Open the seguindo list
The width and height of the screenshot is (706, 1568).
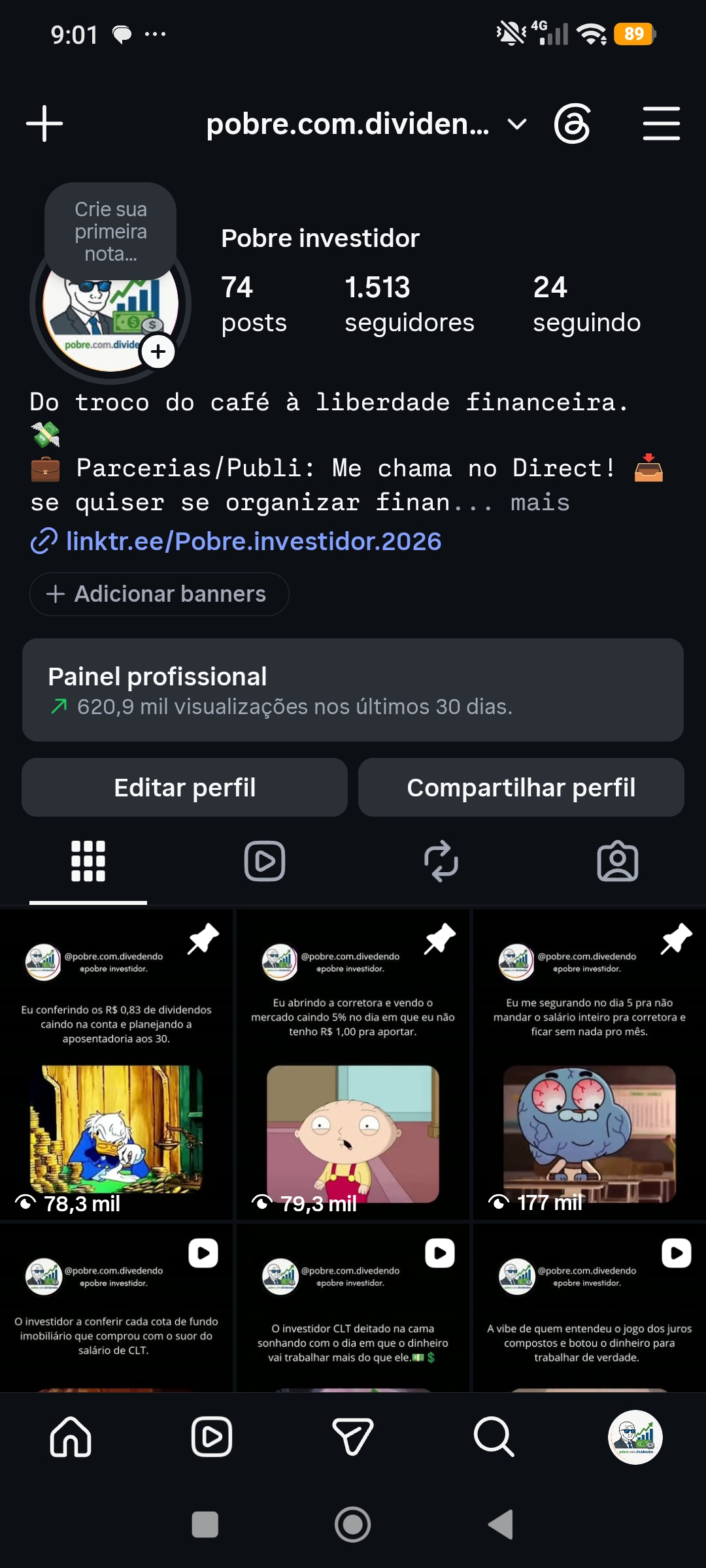tap(586, 304)
